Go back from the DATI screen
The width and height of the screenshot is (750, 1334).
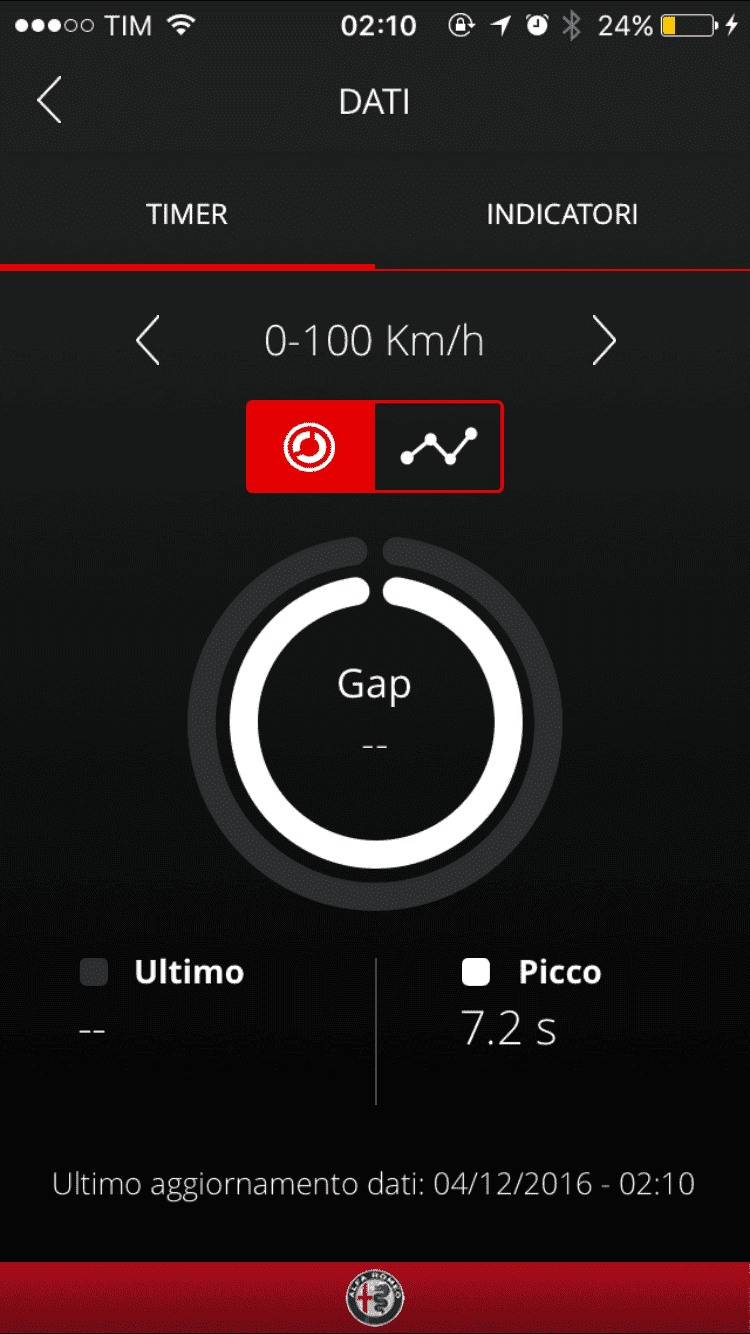[49, 101]
